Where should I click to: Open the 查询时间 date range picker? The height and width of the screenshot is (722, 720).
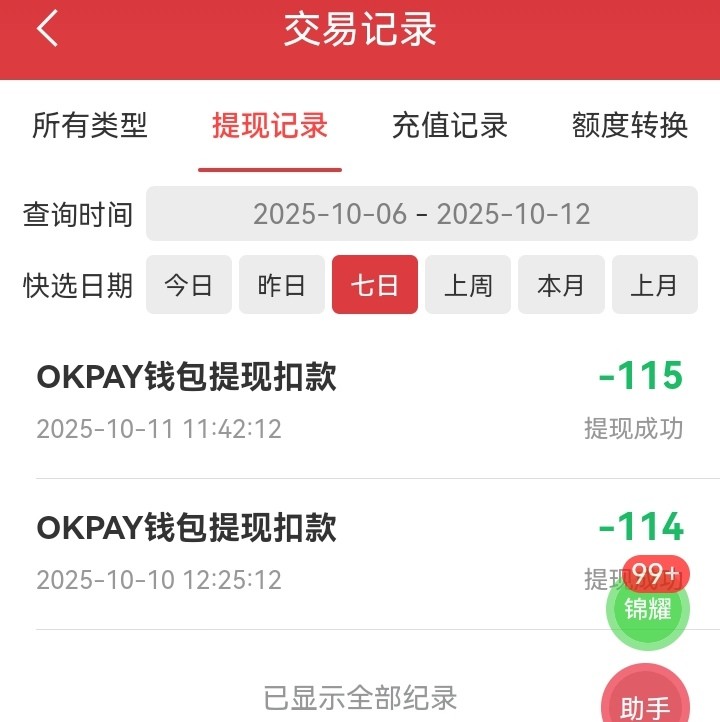(421, 214)
